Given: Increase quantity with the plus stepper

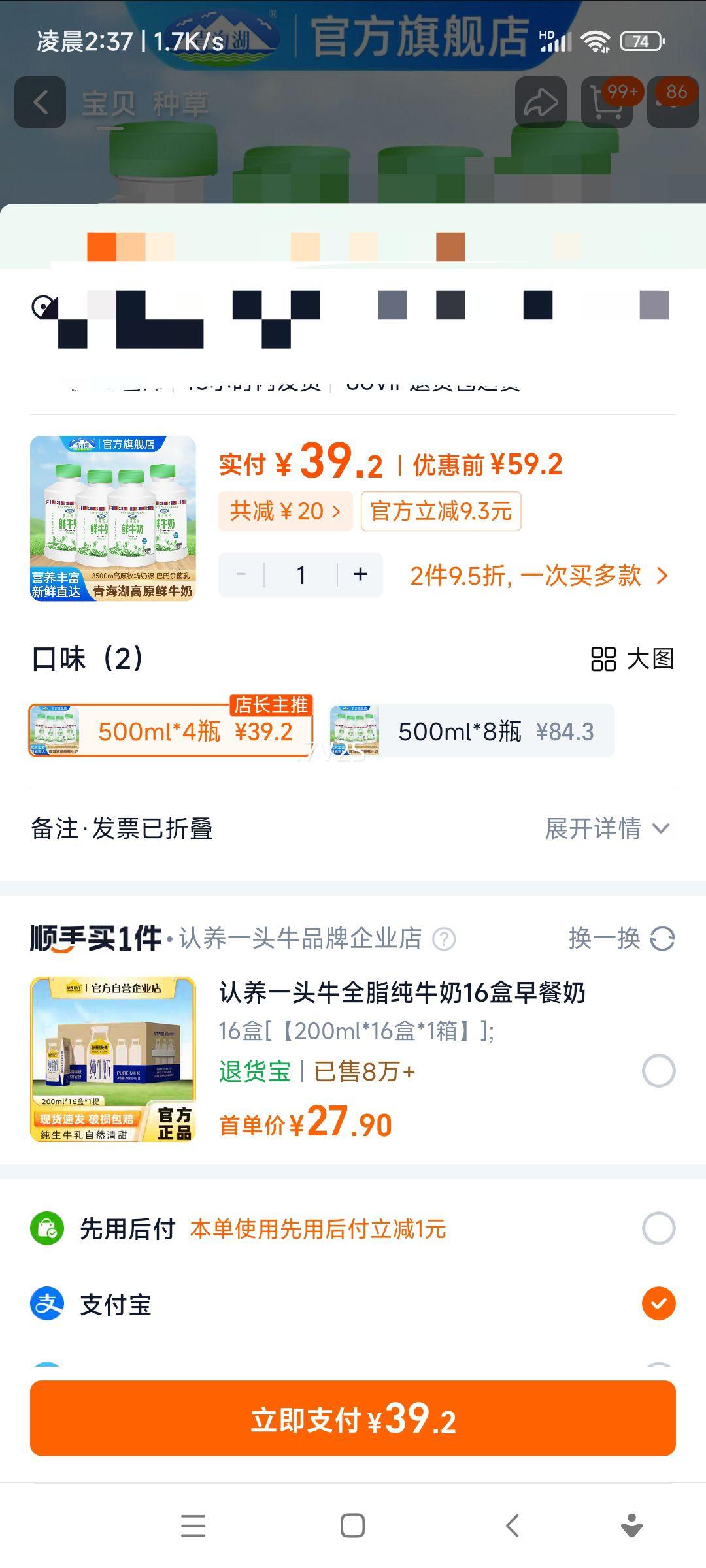Looking at the screenshot, I should coord(360,574).
